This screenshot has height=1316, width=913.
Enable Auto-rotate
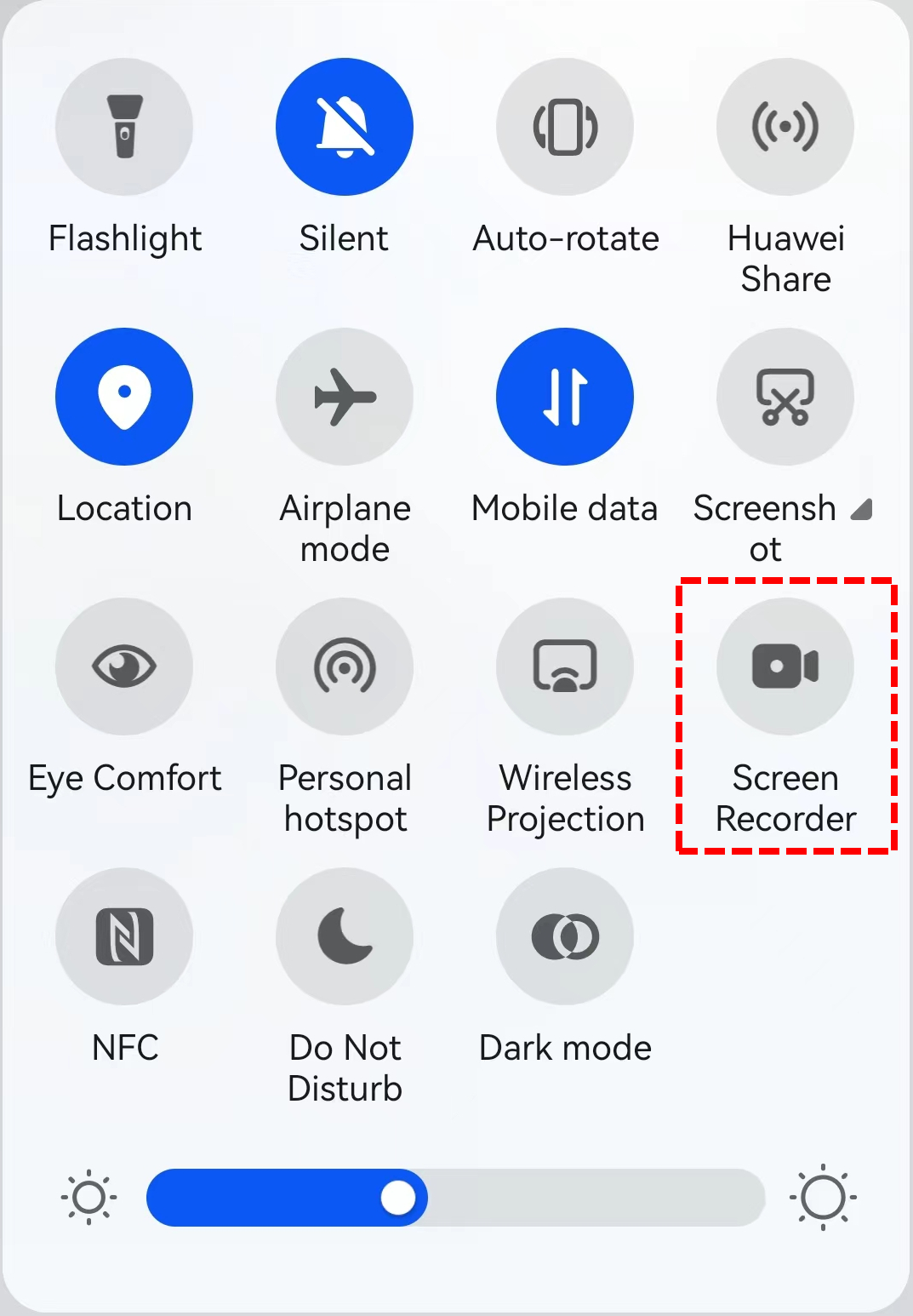click(x=565, y=127)
